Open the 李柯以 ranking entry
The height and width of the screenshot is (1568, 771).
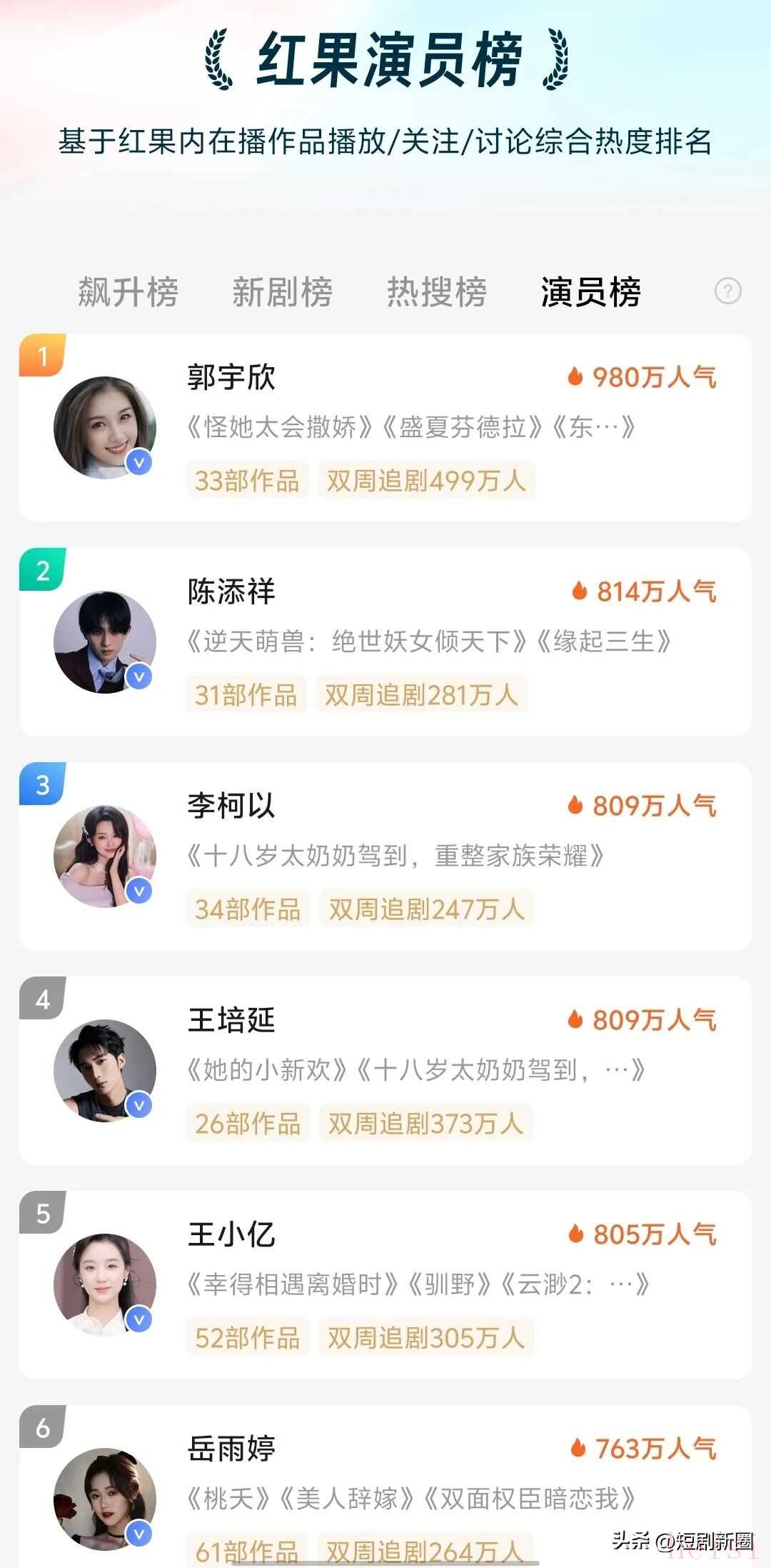[385, 856]
